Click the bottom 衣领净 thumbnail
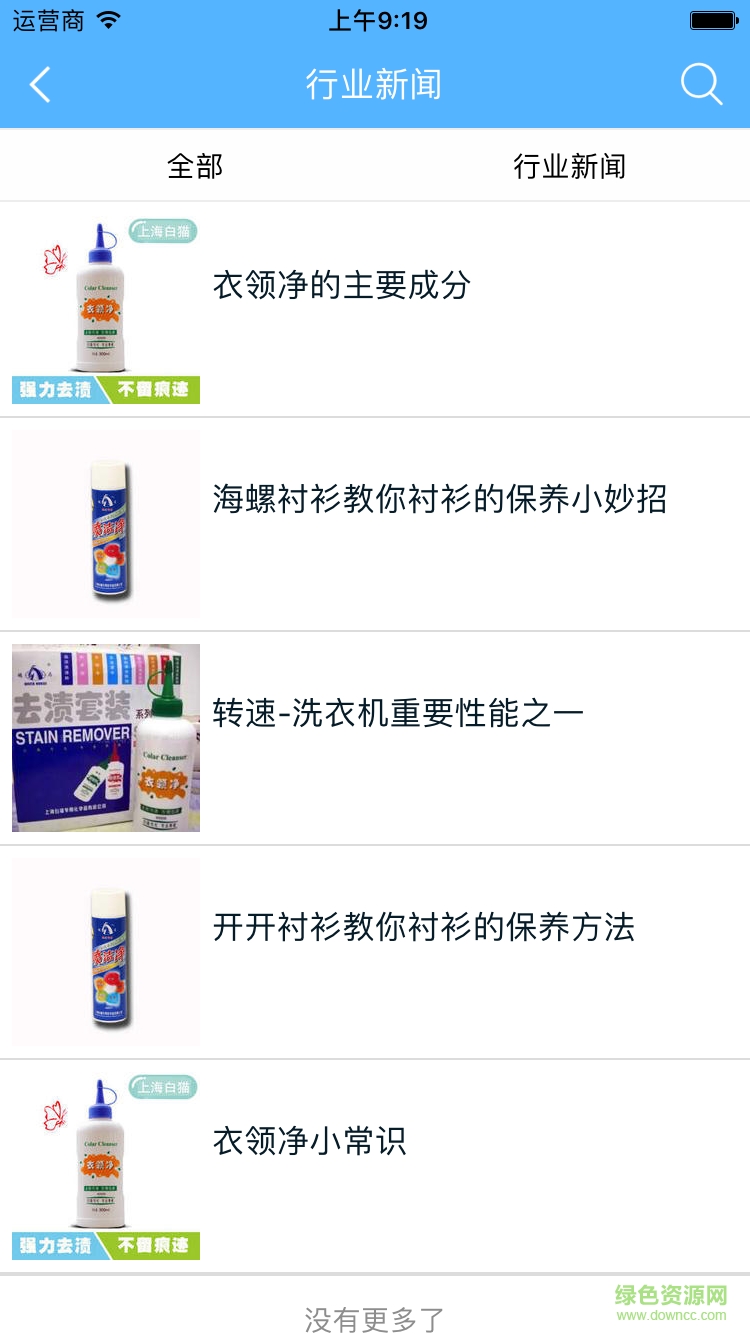The width and height of the screenshot is (750, 1334). pos(105,1164)
